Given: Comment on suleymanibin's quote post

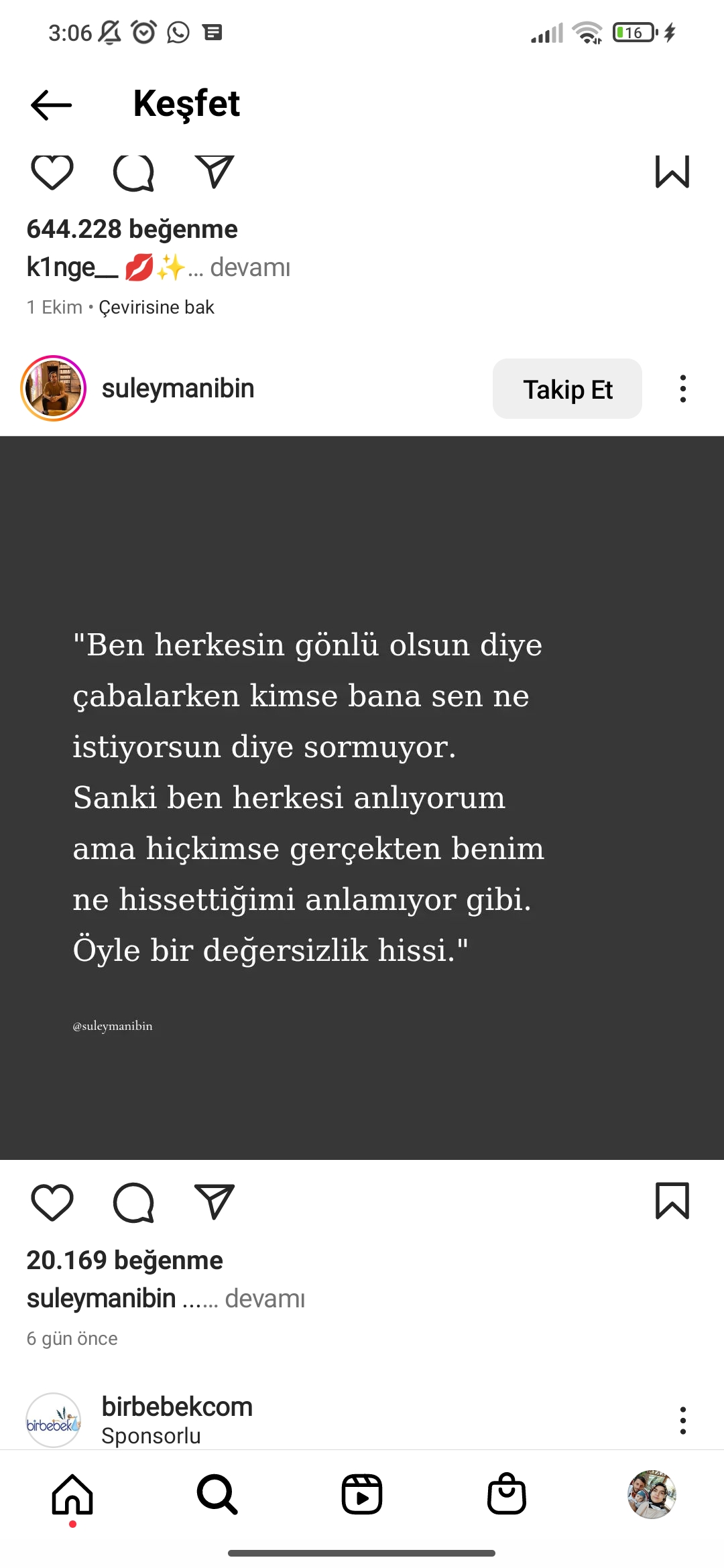Looking at the screenshot, I should (x=133, y=1202).
